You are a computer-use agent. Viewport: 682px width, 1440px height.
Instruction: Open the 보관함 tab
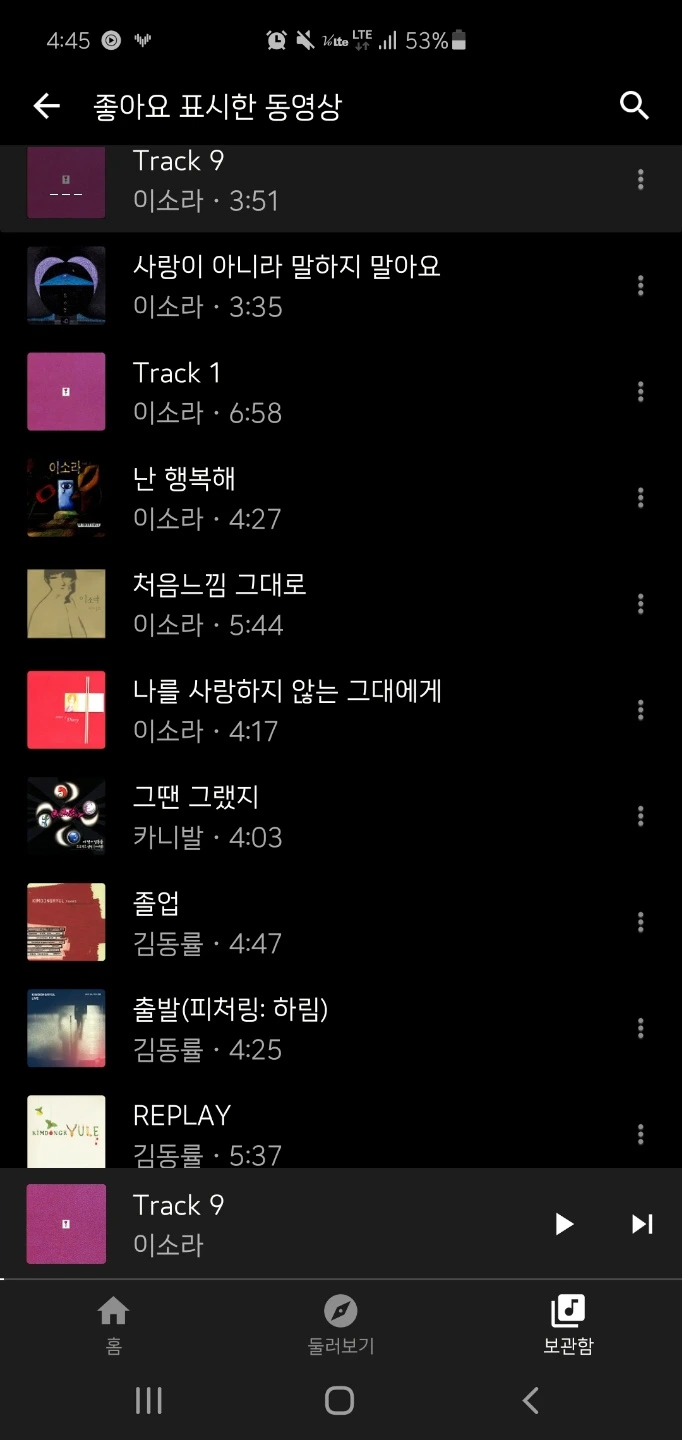click(x=568, y=1324)
